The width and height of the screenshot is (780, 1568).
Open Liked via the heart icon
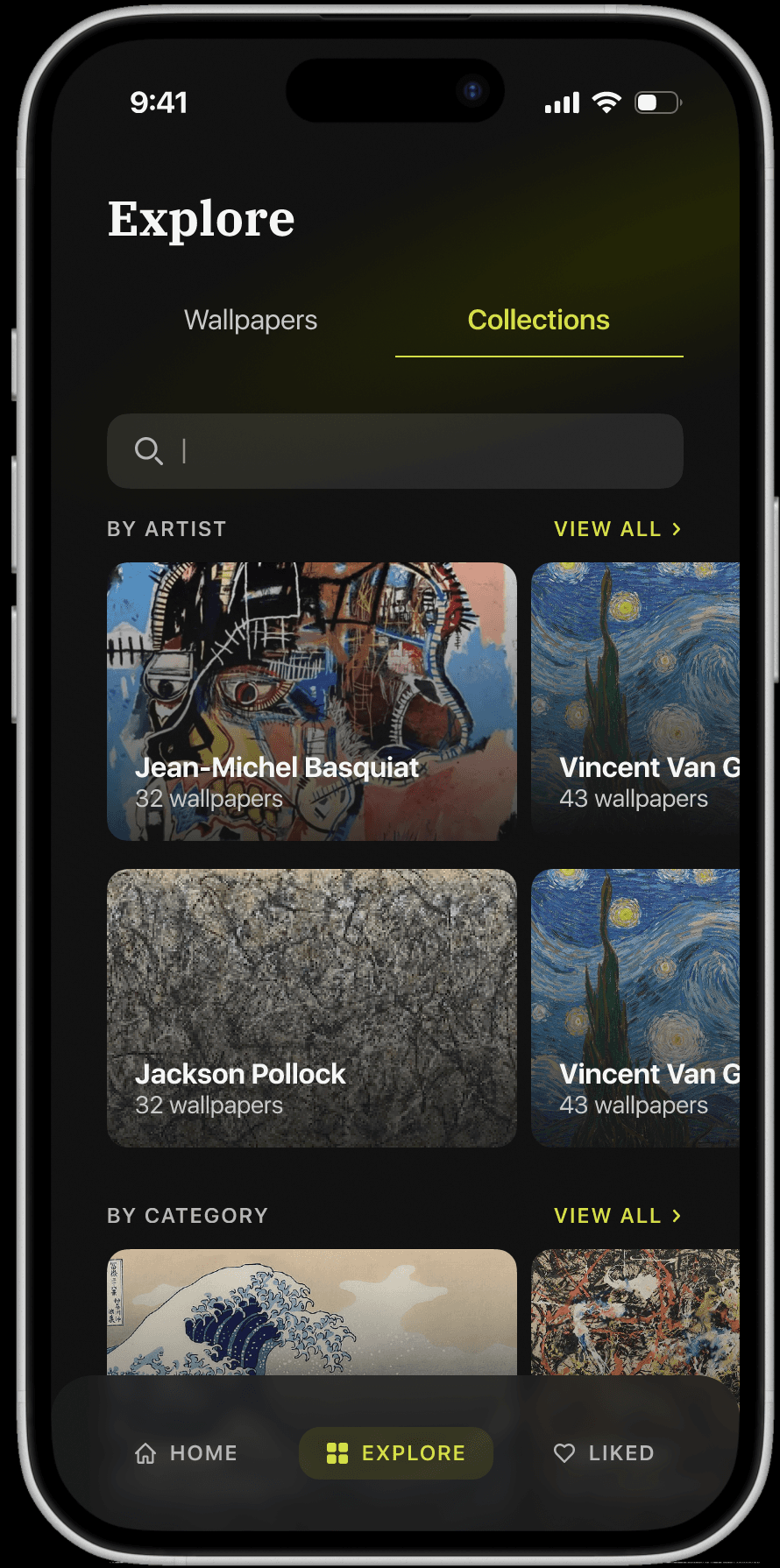tap(564, 1451)
